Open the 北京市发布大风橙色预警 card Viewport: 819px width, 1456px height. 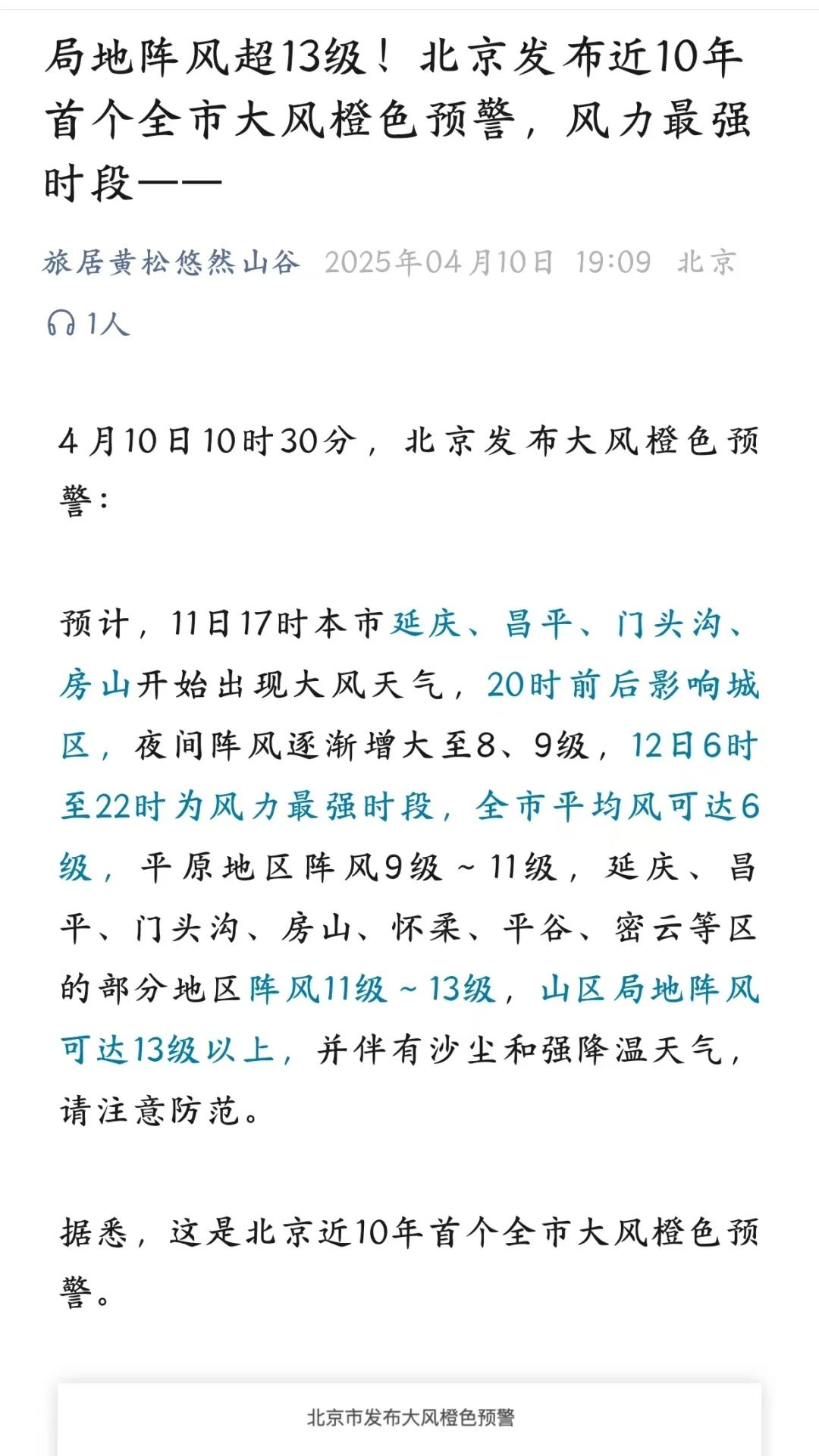point(409,1419)
